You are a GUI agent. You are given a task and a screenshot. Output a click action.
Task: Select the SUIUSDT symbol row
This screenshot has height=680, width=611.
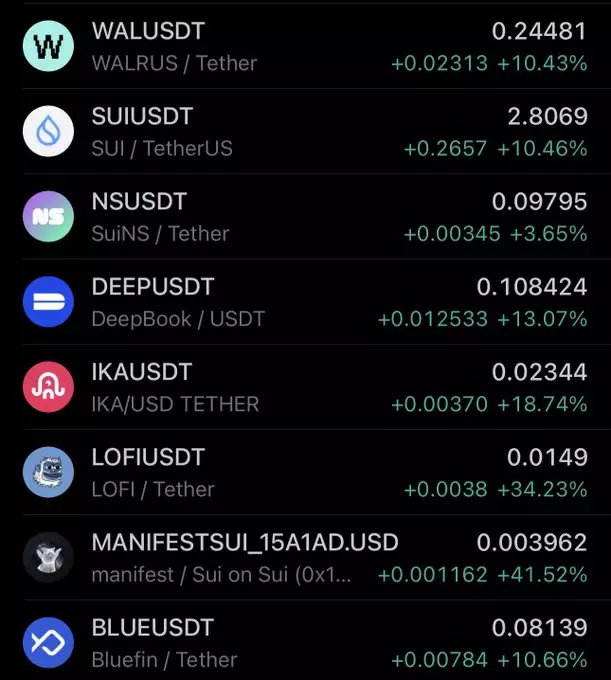305,132
